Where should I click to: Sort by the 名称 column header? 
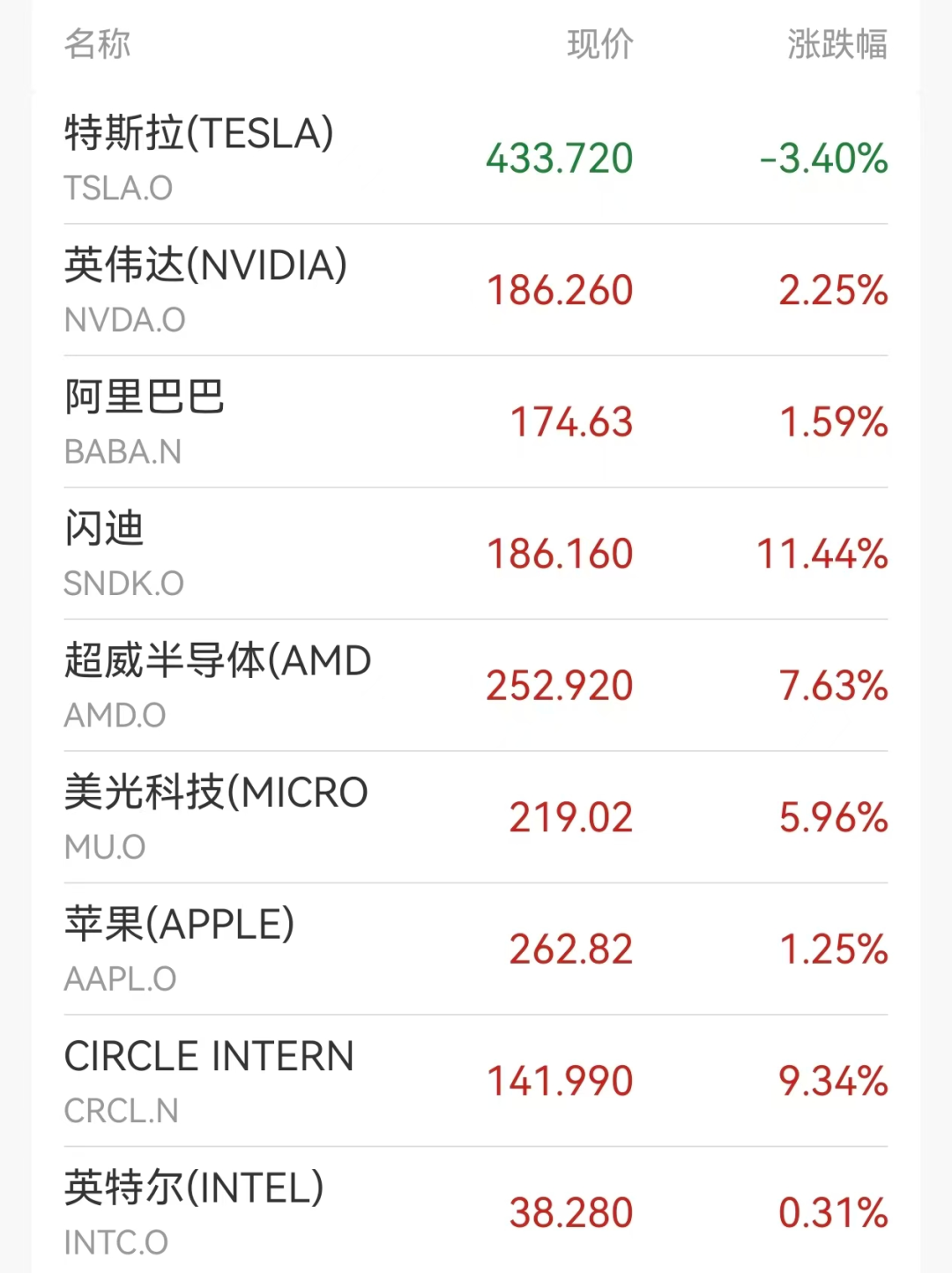tap(97, 44)
